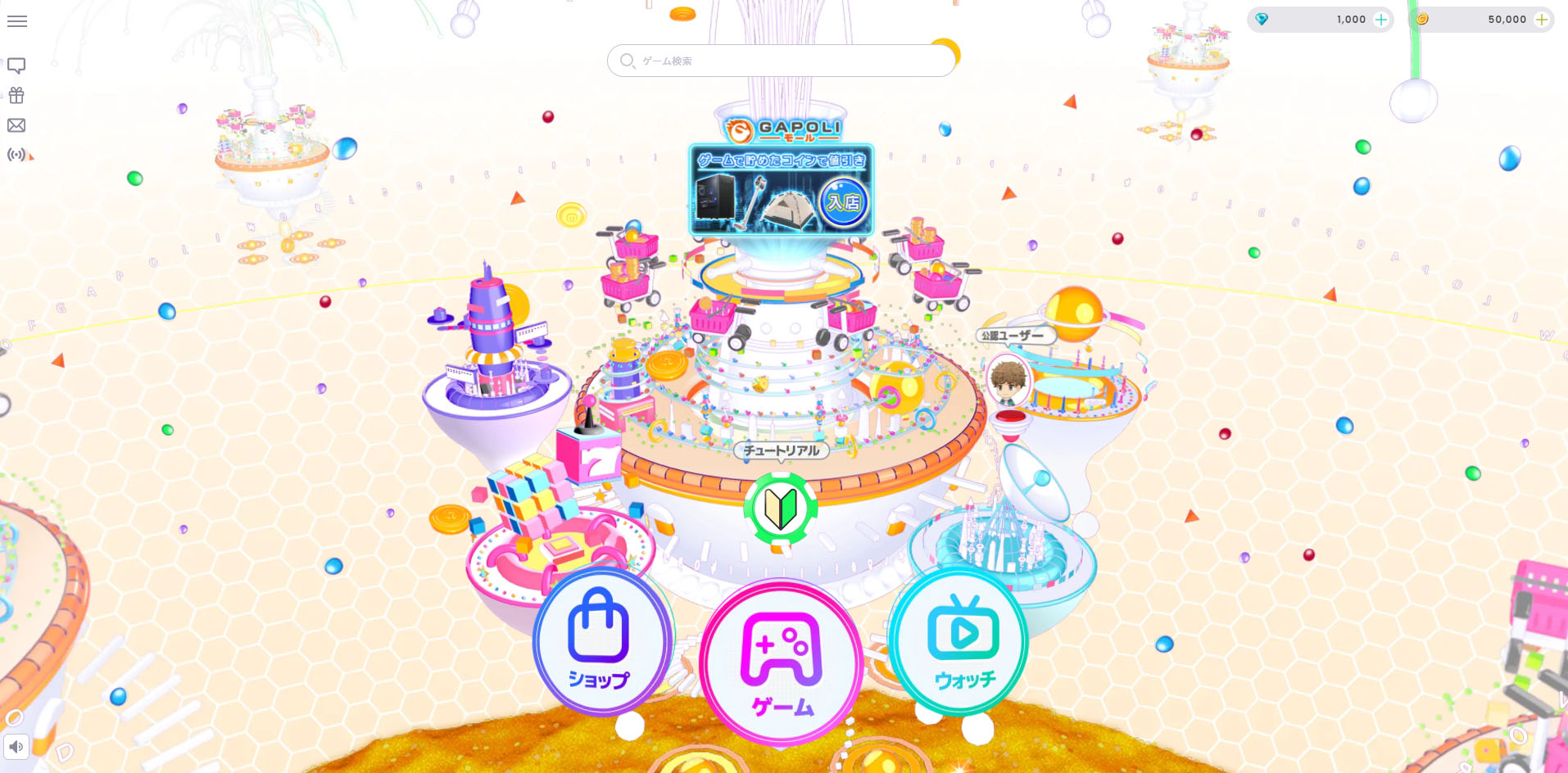Tap the ゲーム検索 search field
This screenshot has width=1568, height=773.
(781, 61)
